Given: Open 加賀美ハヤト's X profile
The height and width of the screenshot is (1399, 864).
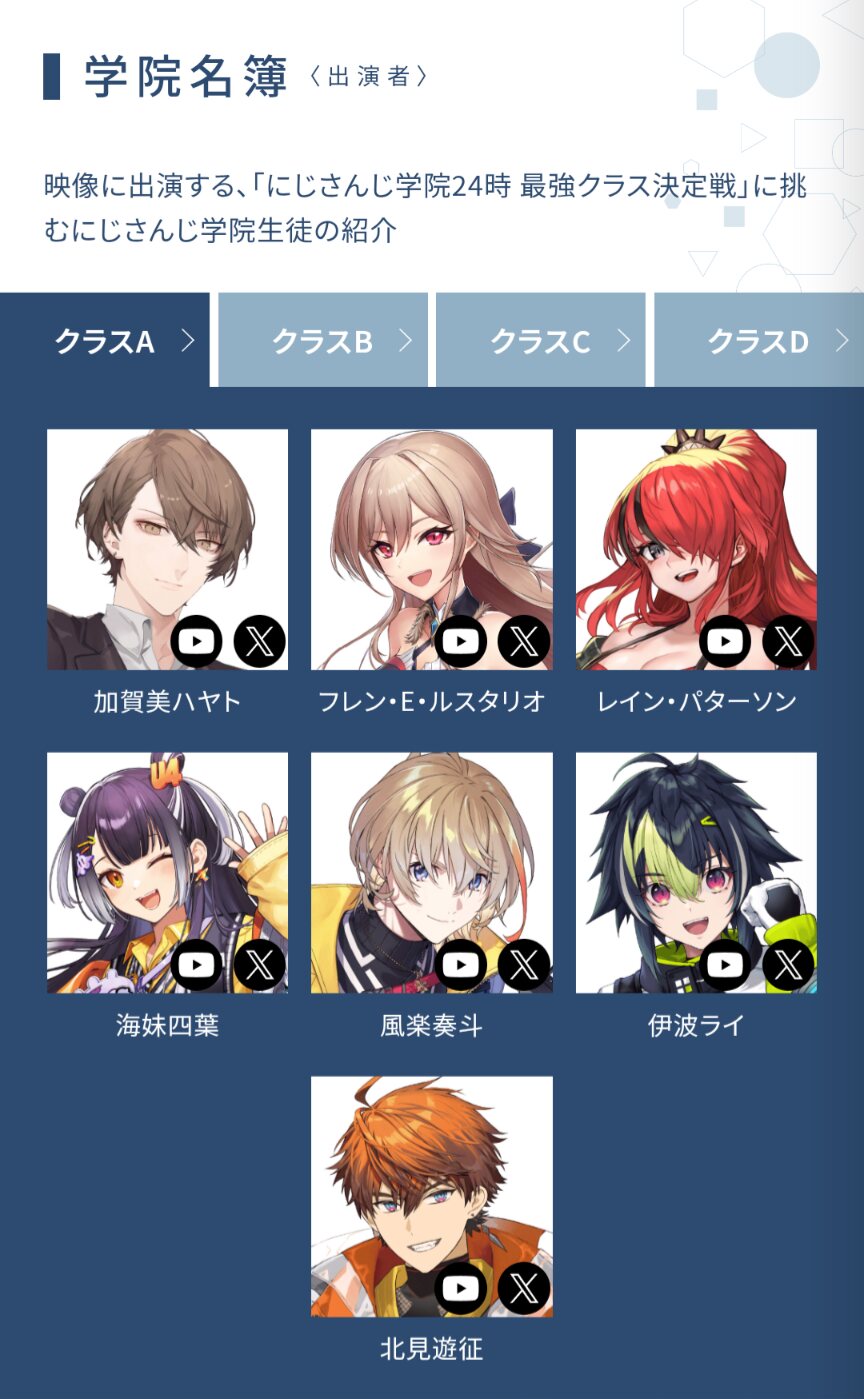Looking at the screenshot, I should point(260,641).
